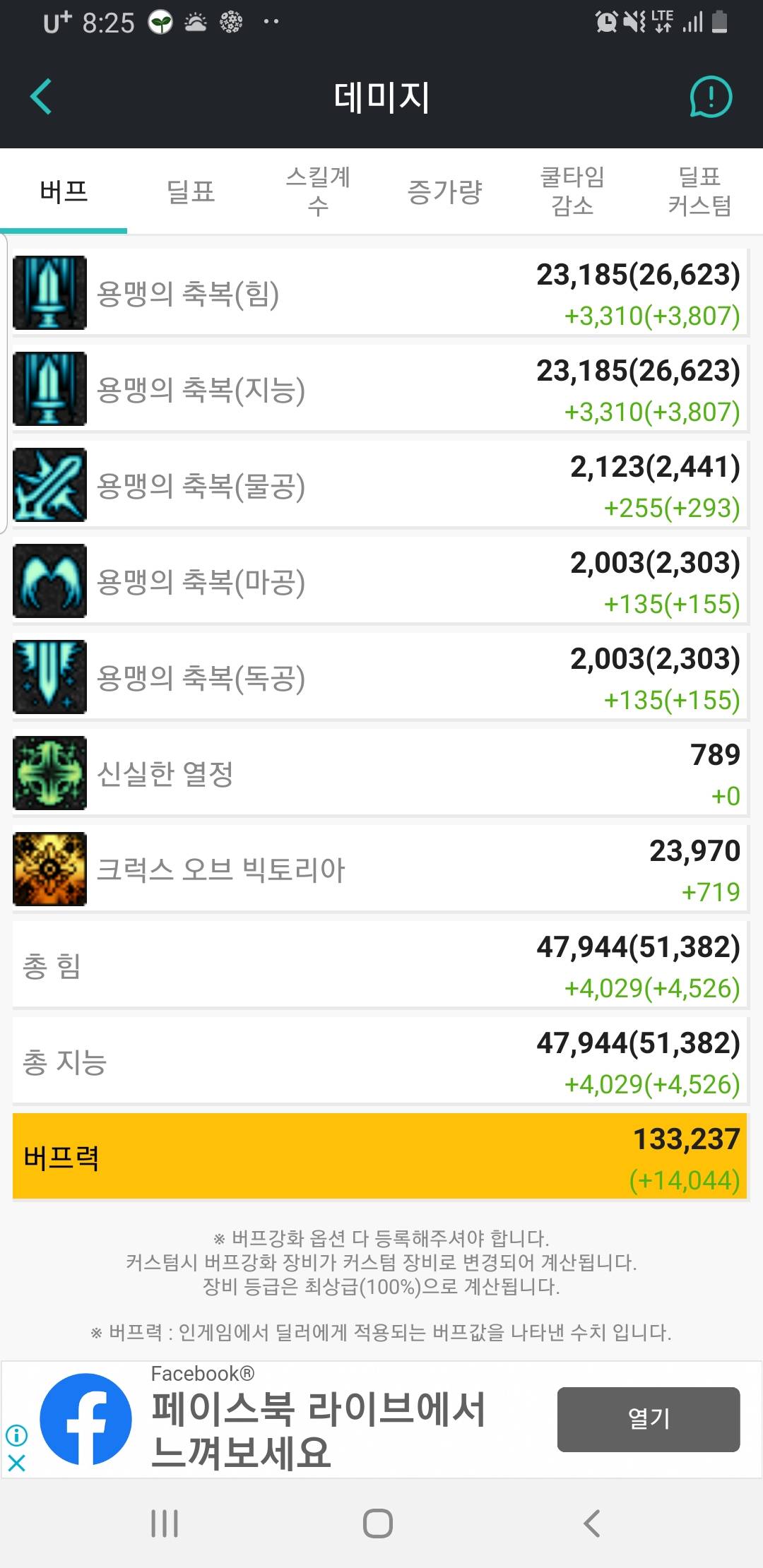The height and width of the screenshot is (1568, 763).
Task: Go back using the top-left arrow
Action: click(41, 97)
